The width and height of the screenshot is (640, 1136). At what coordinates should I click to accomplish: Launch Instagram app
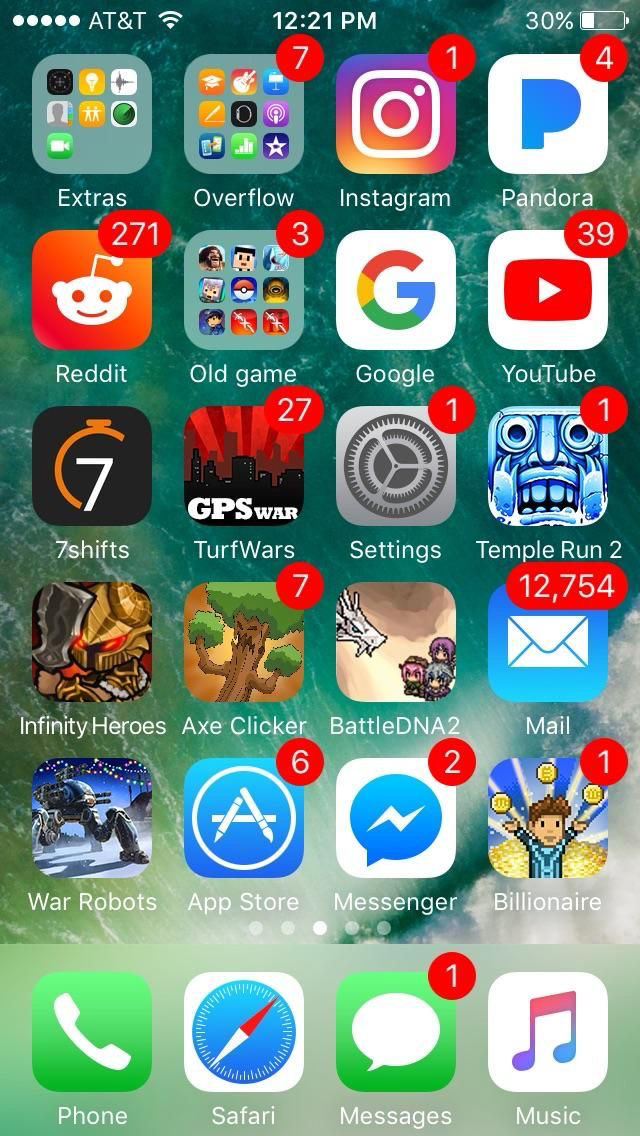pyautogui.click(x=396, y=114)
